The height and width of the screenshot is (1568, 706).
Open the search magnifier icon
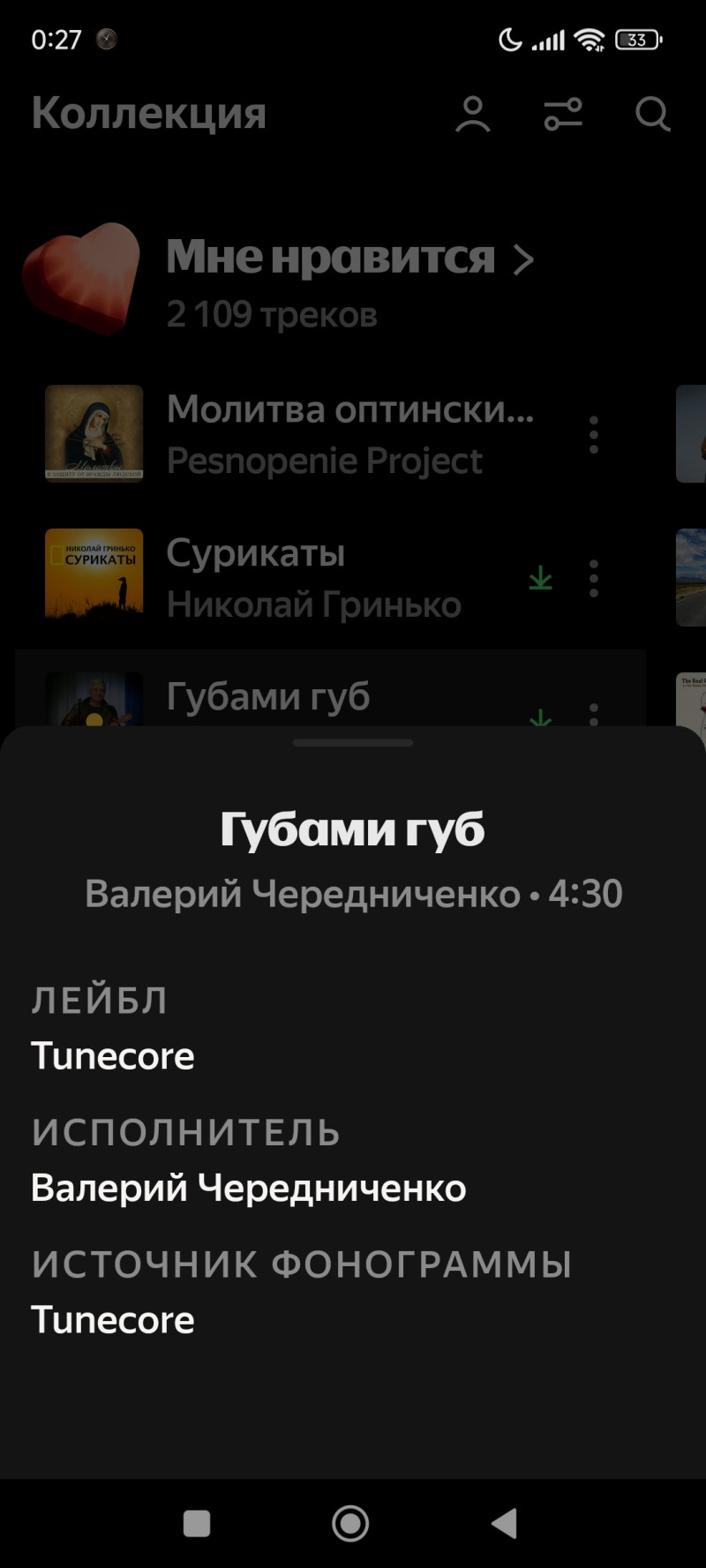(x=652, y=115)
